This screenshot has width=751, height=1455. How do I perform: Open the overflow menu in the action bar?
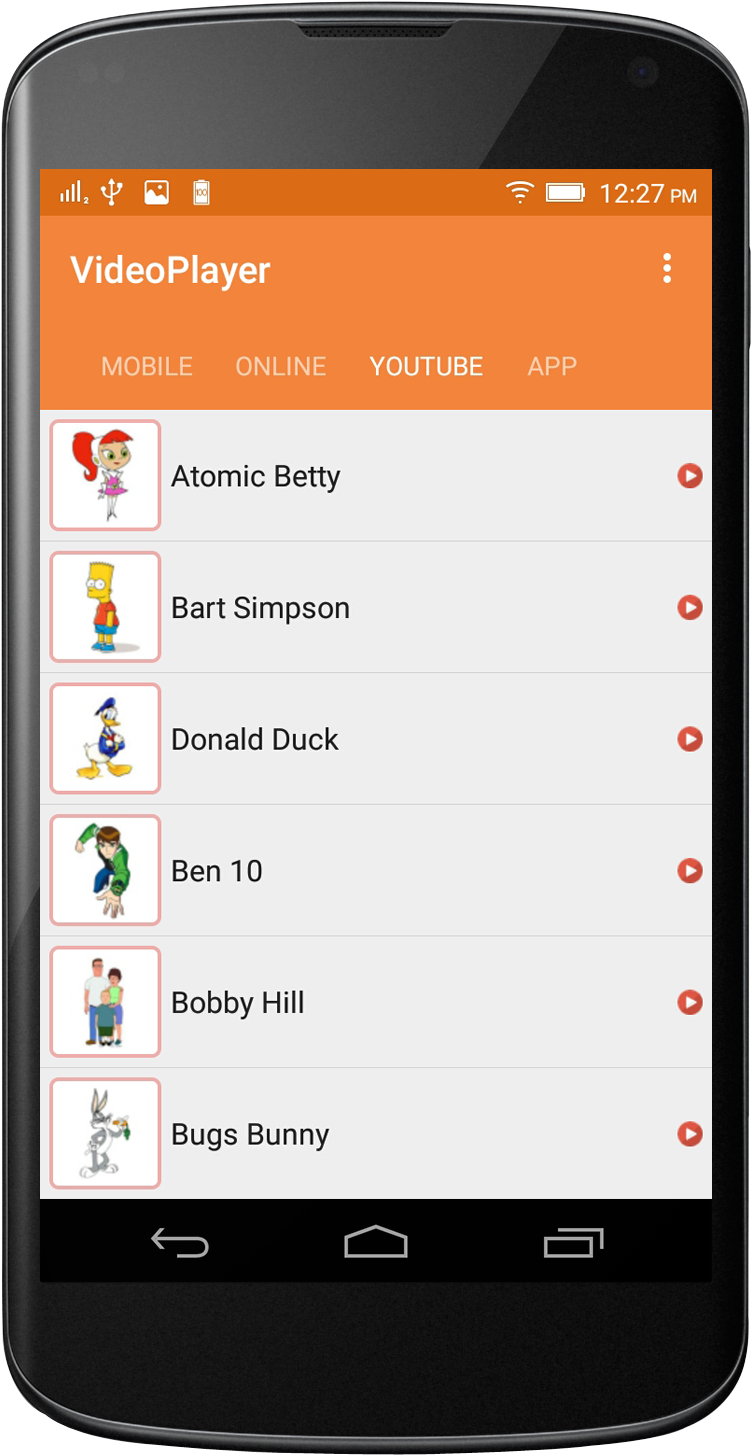[x=667, y=268]
